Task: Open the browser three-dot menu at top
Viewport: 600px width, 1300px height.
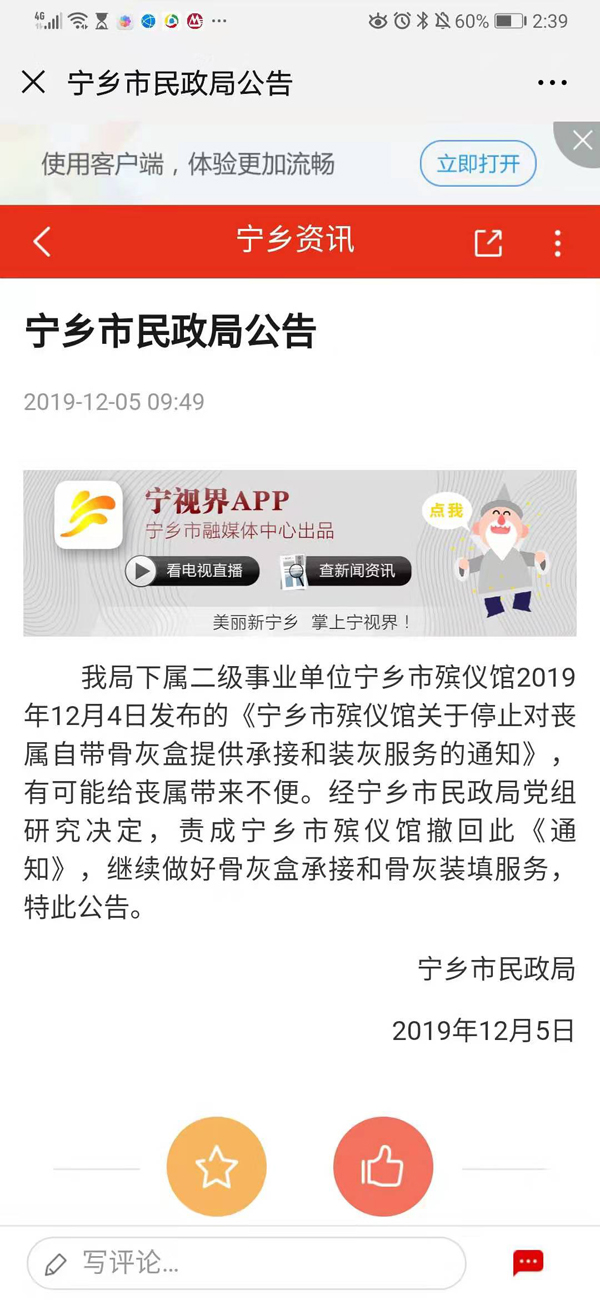Action: [552, 83]
